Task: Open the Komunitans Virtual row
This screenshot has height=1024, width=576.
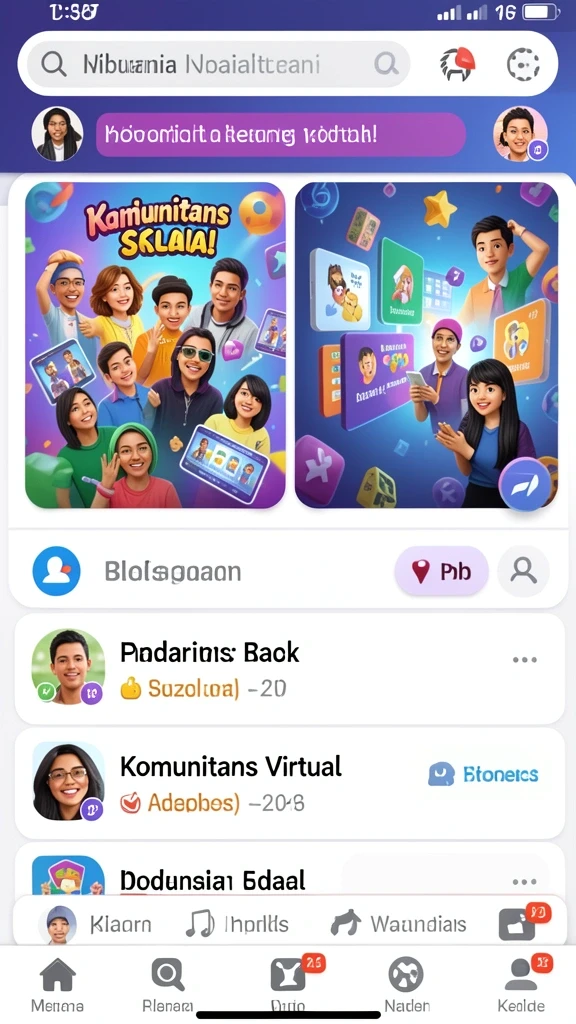Action: (289, 783)
